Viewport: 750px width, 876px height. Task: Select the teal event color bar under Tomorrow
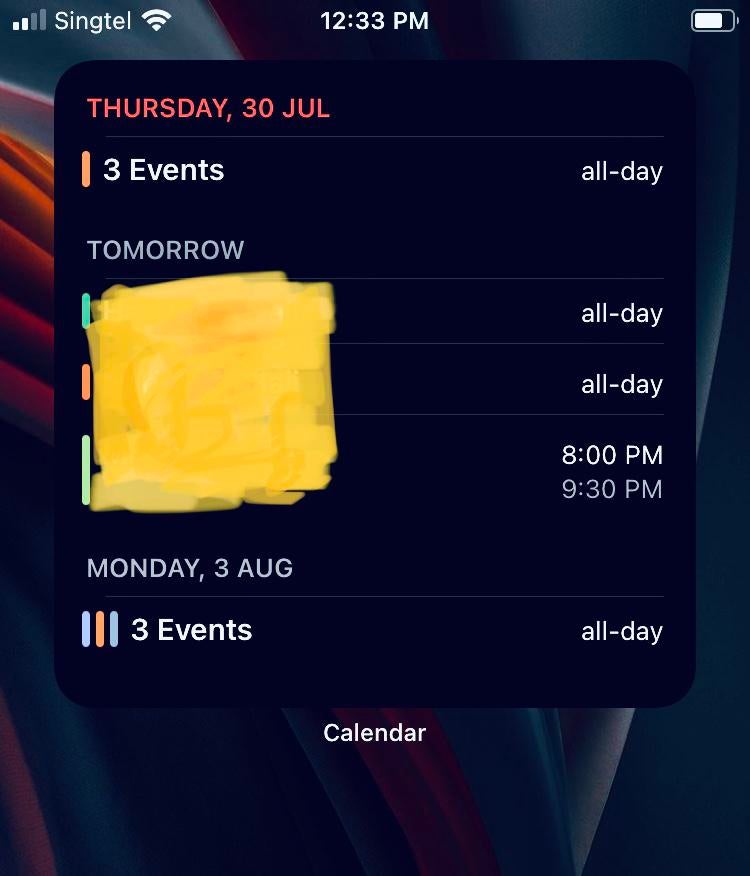[x=88, y=312]
